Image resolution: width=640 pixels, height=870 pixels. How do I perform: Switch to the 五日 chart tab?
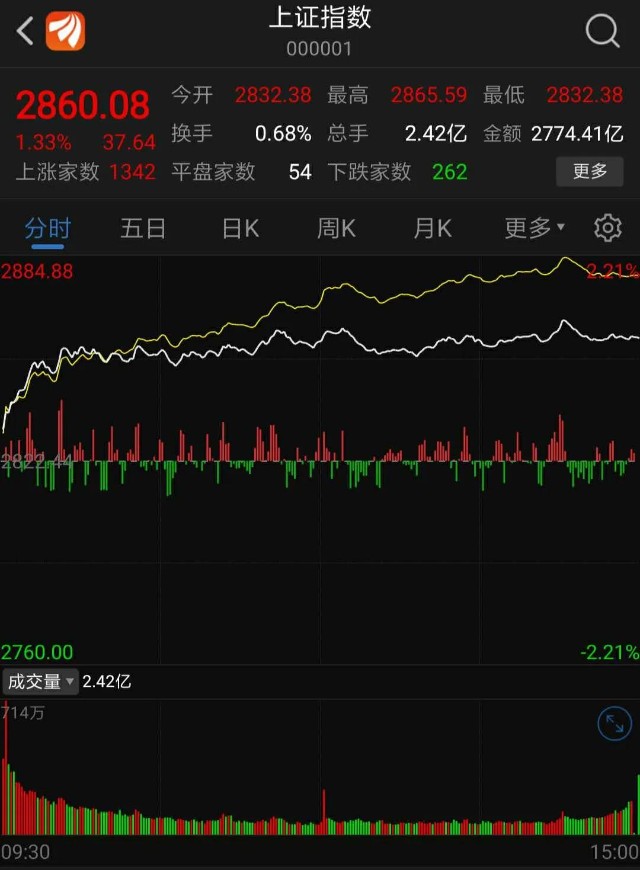click(x=143, y=228)
